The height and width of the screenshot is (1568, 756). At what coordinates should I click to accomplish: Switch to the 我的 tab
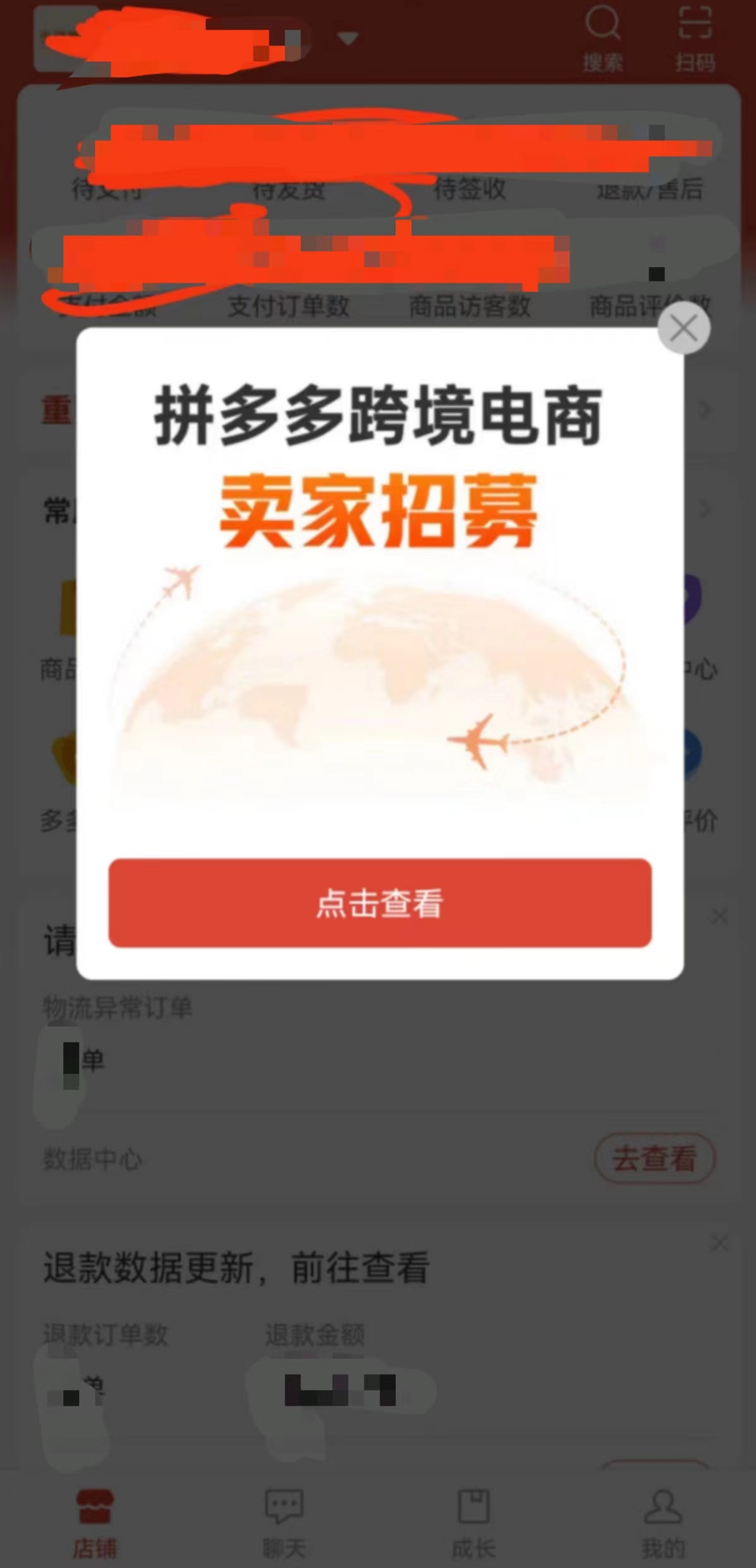point(663,1523)
